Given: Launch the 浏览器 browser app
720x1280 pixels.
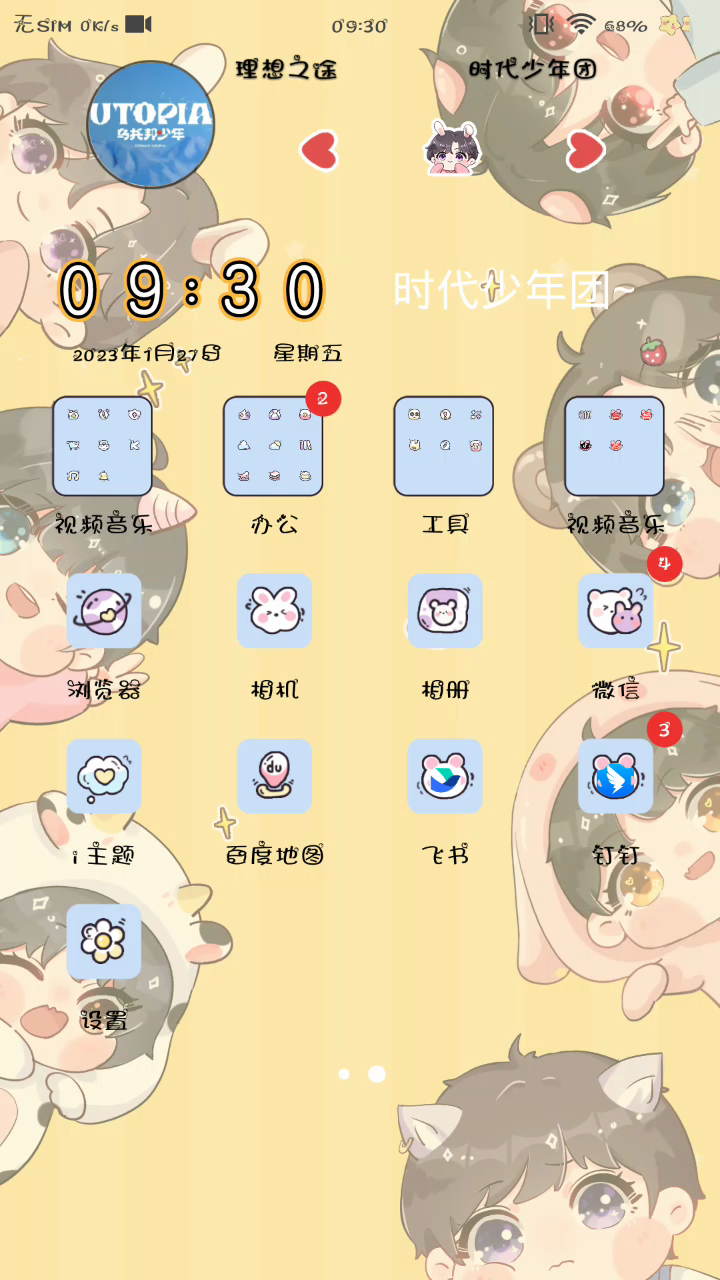Looking at the screenshot, I should coord(104,610).
